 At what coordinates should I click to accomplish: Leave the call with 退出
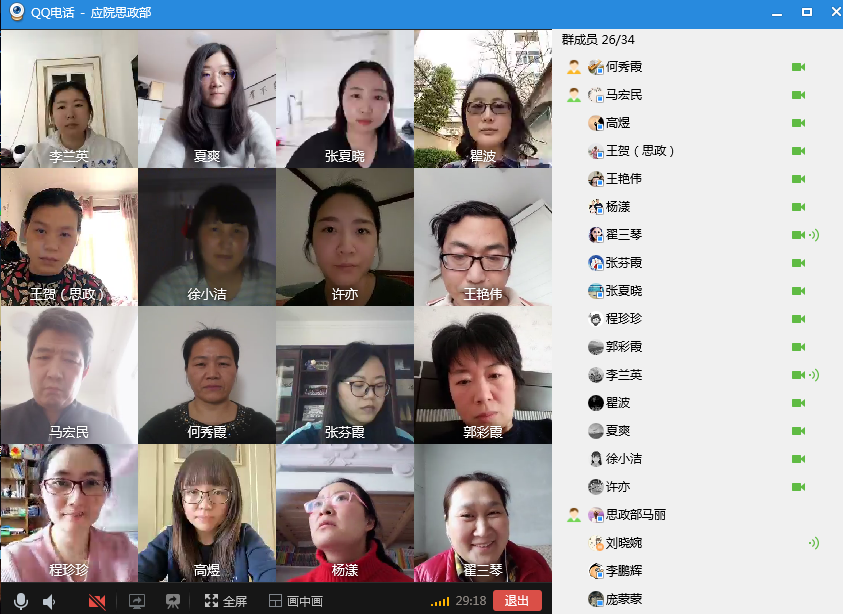click(x=517, y=601)
